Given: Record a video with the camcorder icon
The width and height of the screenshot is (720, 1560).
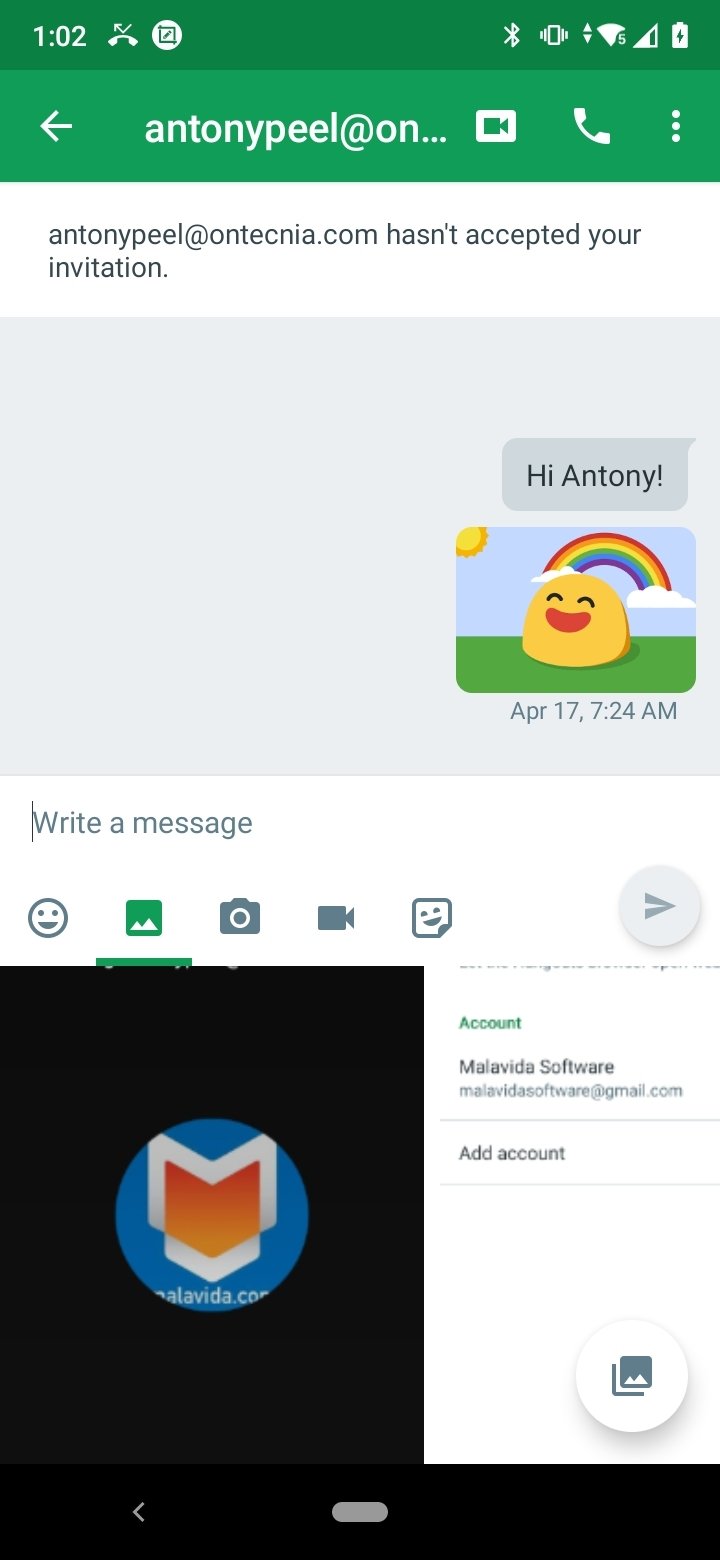Looking at the screenshot, I should [336, 917].
